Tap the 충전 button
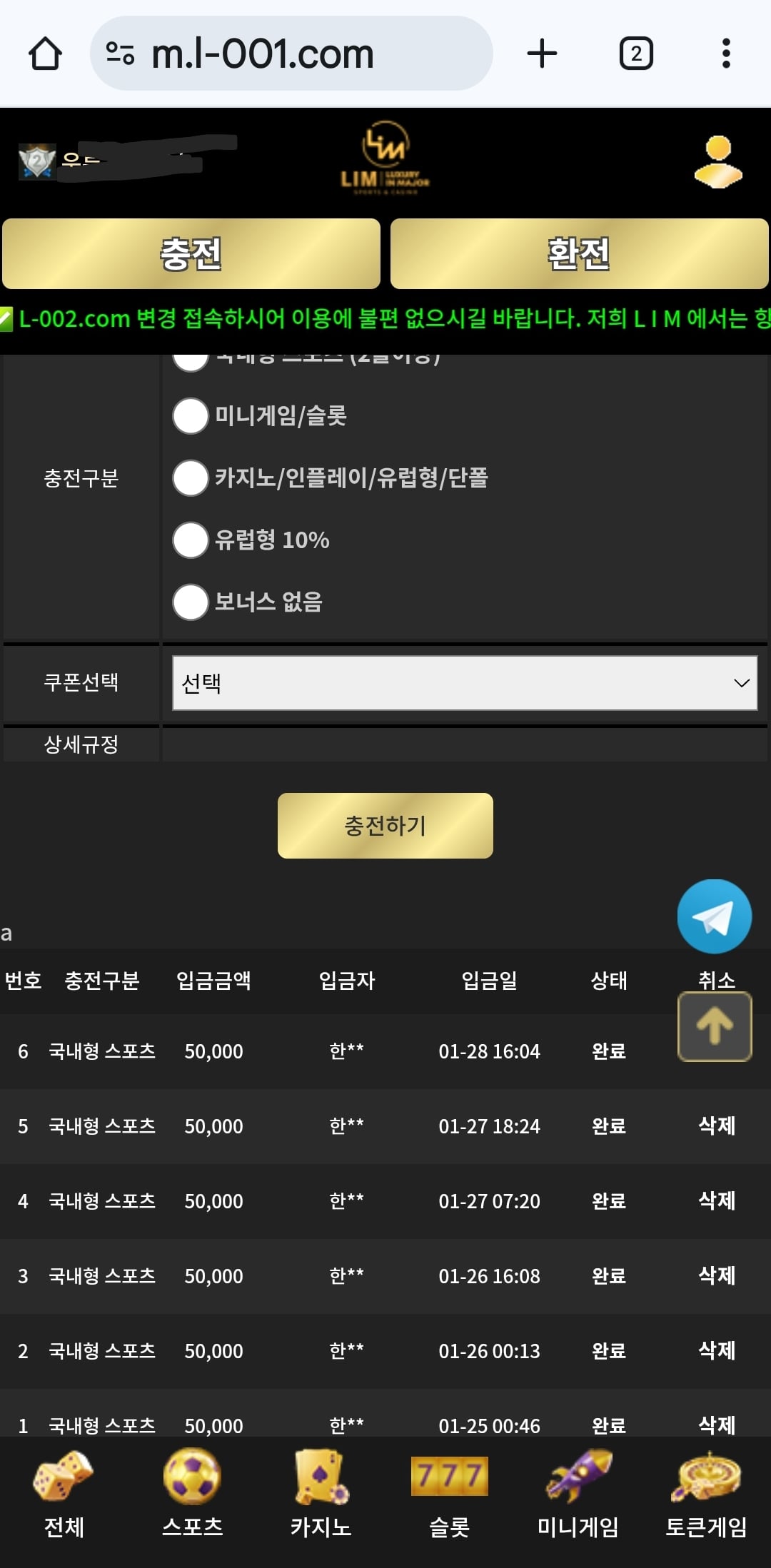 (x=191, y=254)
